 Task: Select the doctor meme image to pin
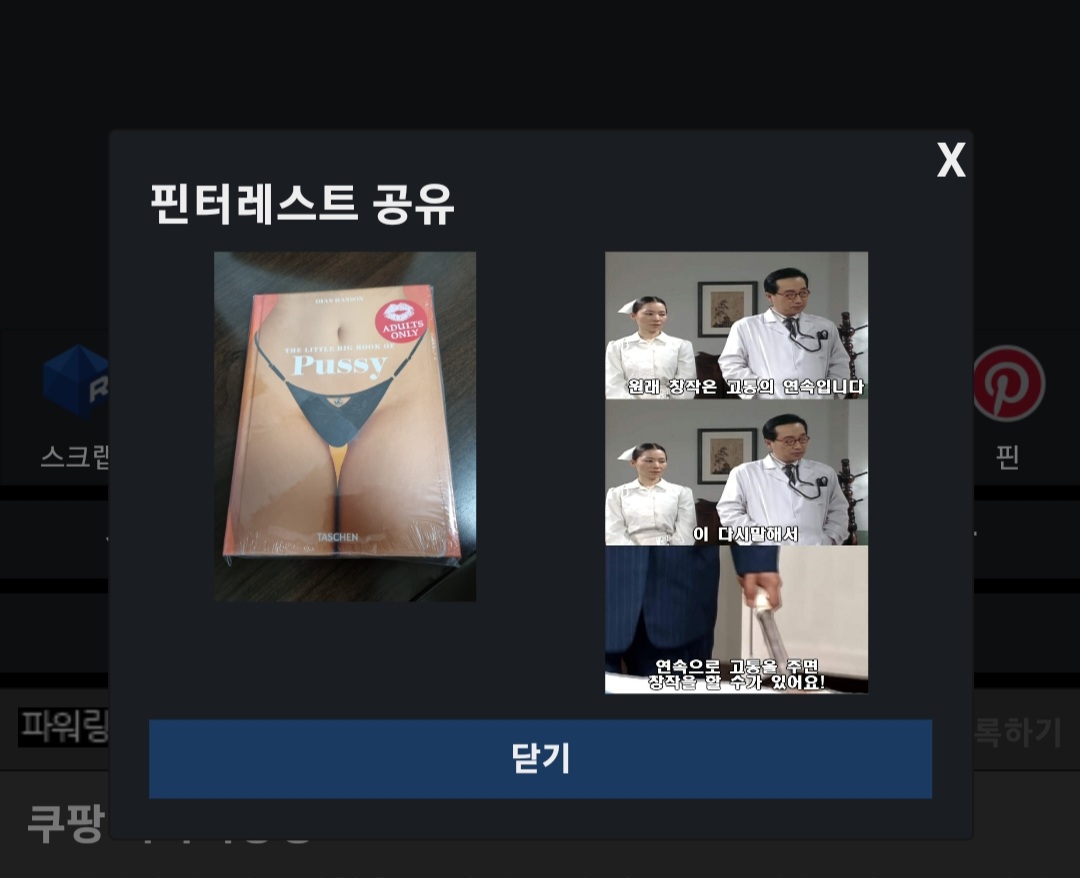[736, 472]
